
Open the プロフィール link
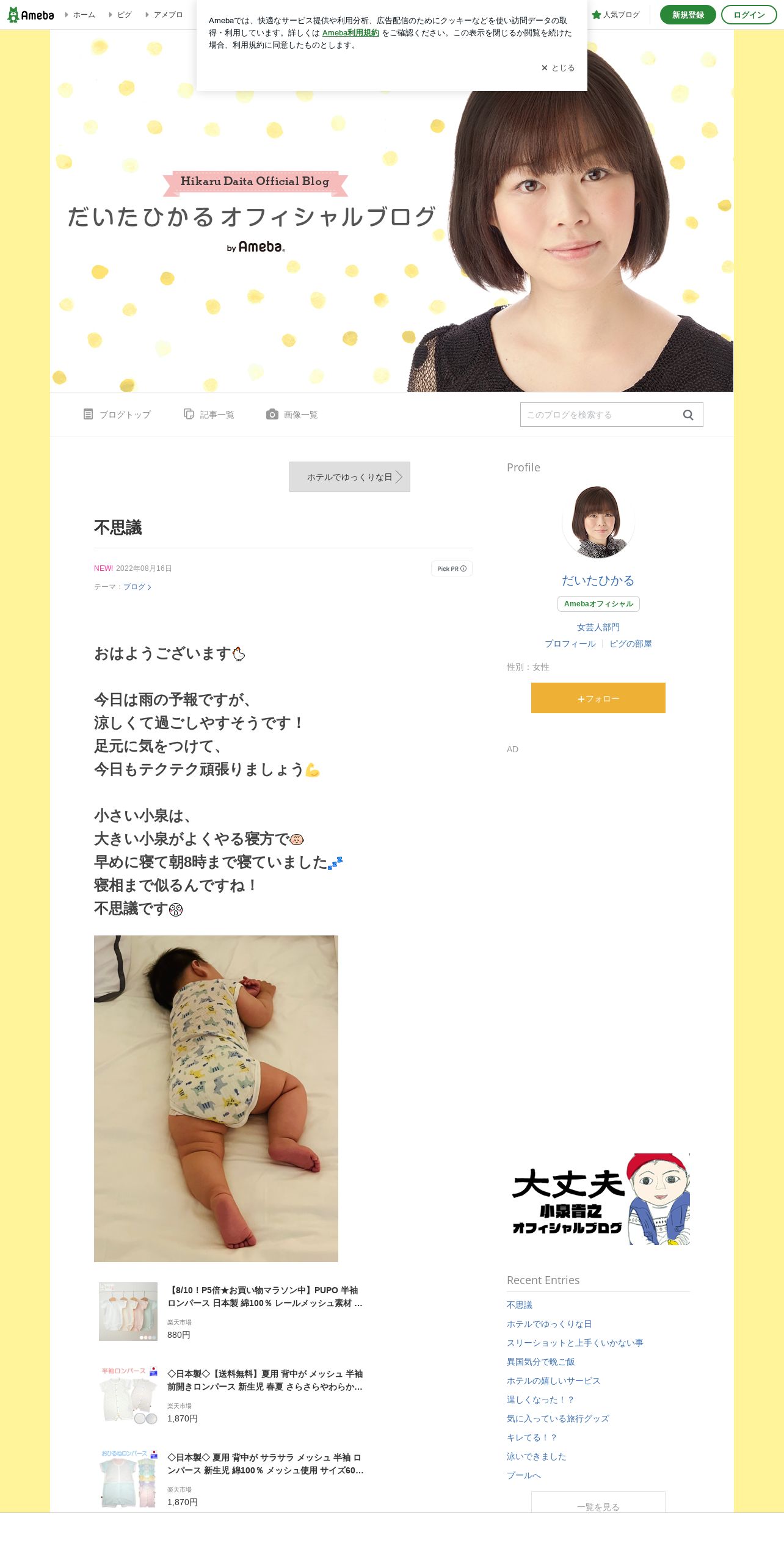tap(570, 644)
